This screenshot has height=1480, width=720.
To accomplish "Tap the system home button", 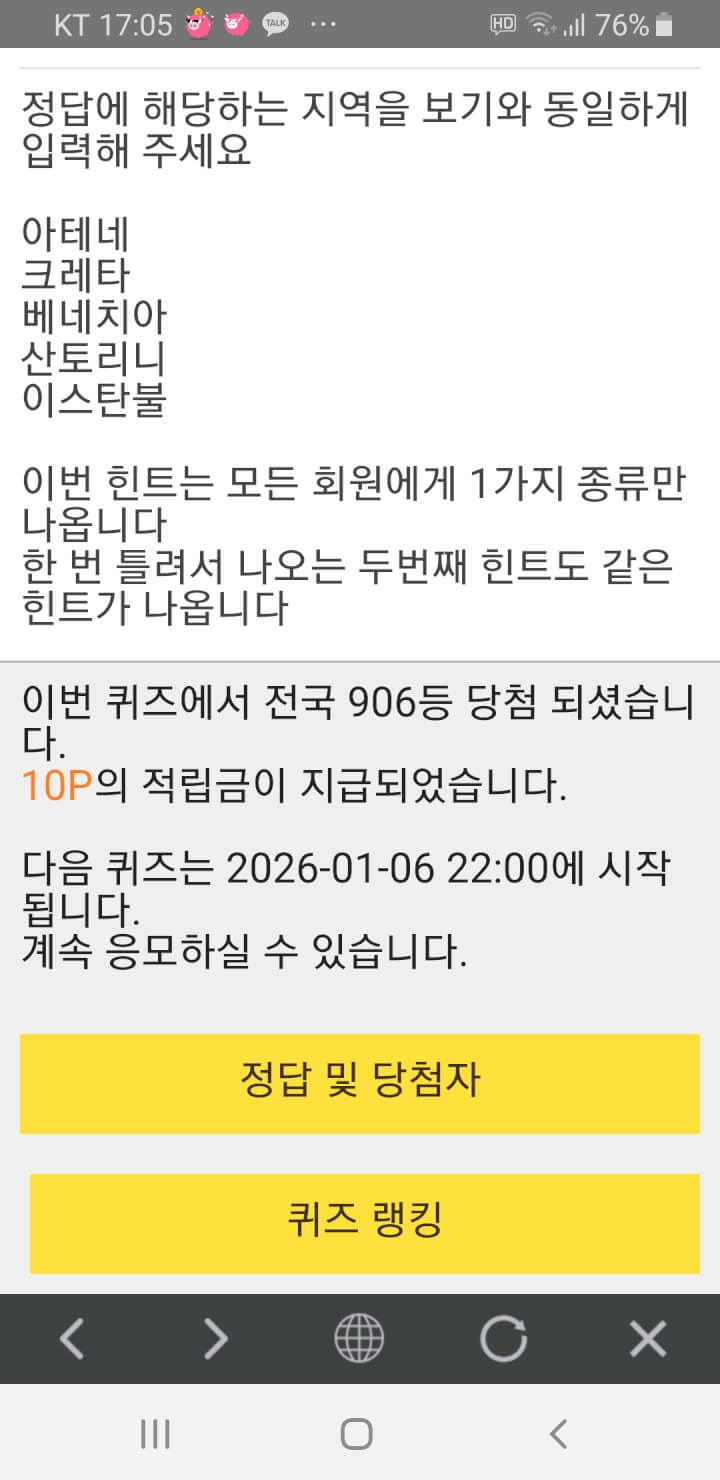I will (357, 1434).
